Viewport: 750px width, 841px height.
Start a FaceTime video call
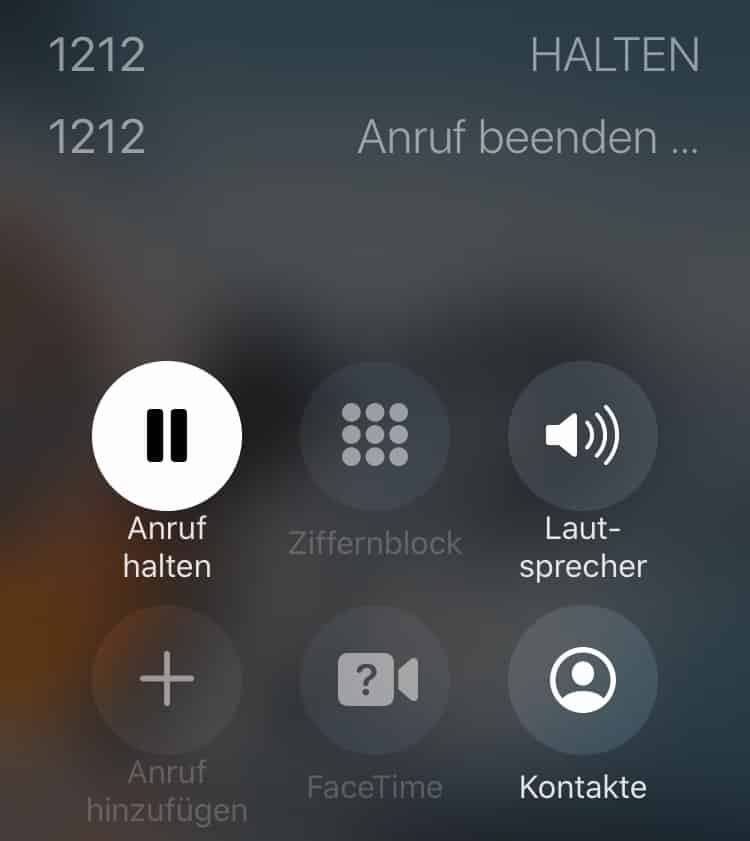point(375,679)
